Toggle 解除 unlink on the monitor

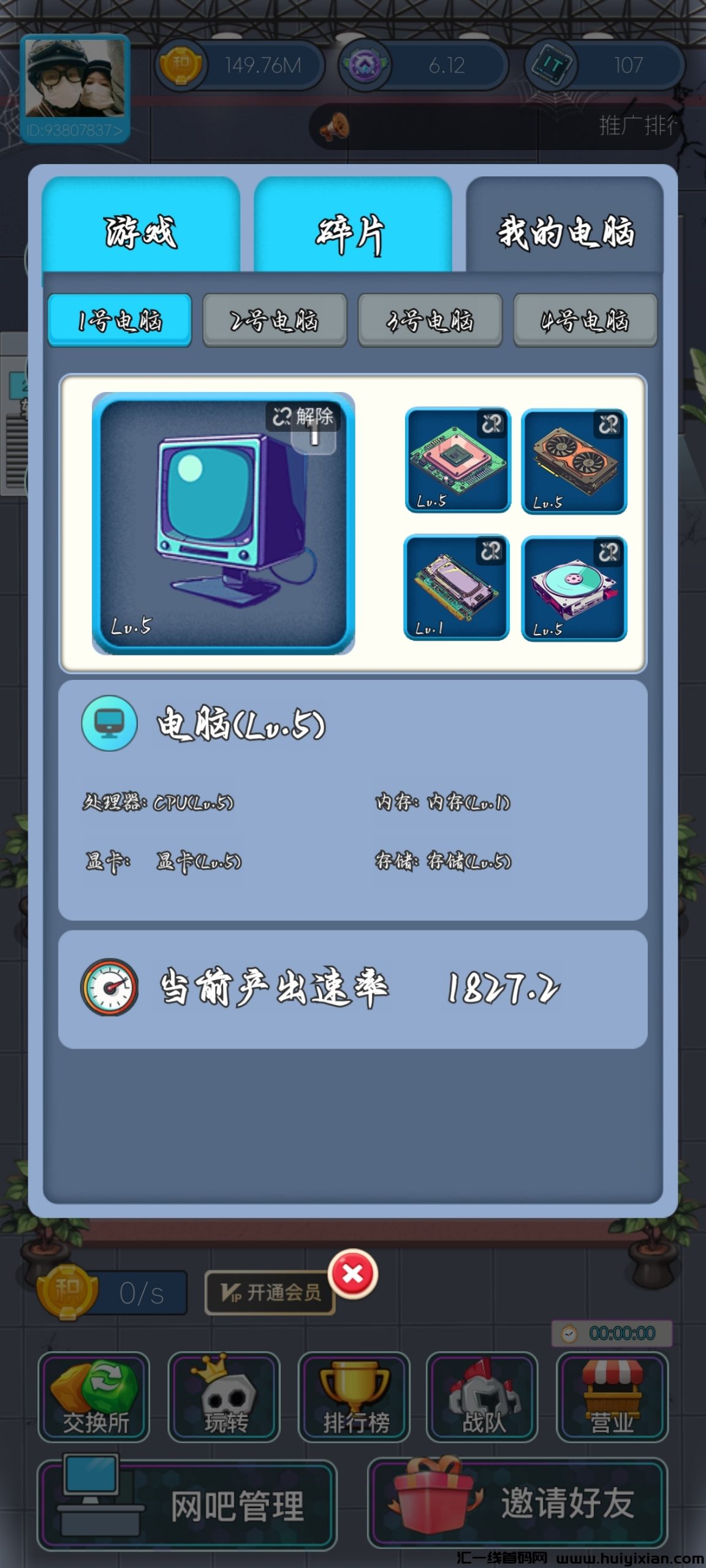(304, 417)
